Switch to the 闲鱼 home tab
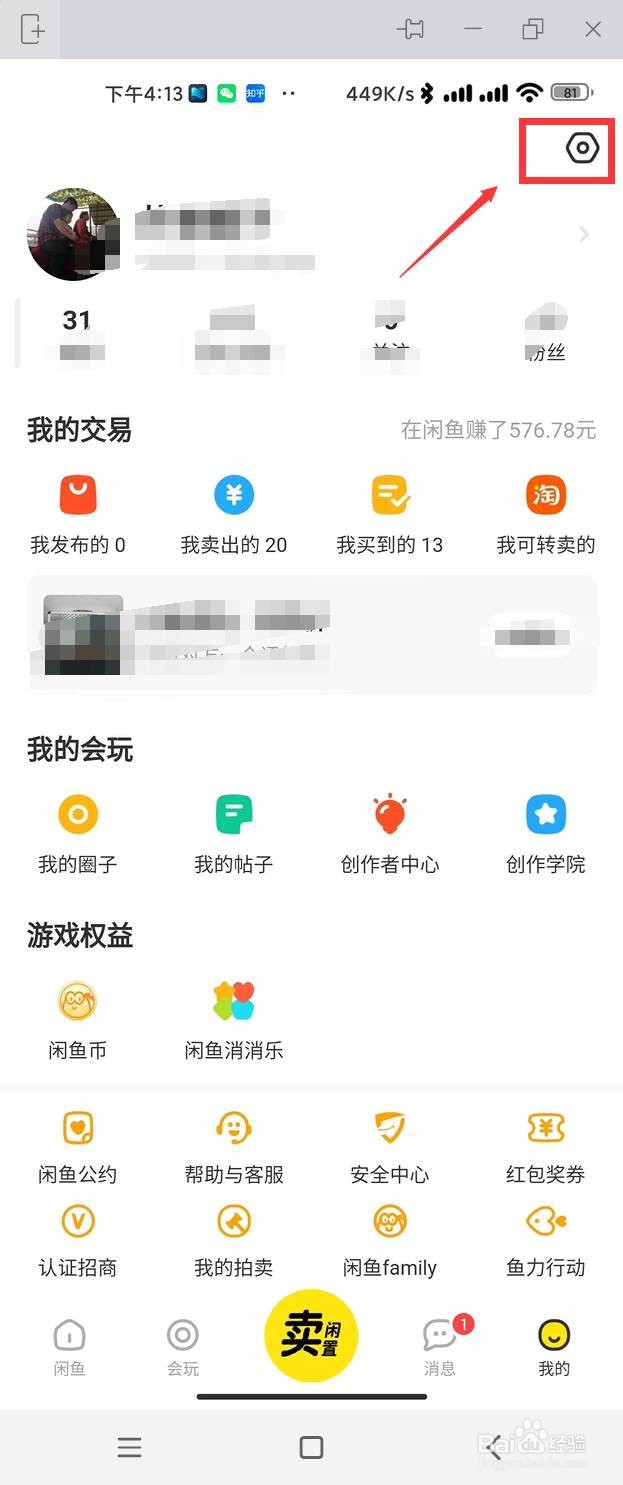 (69, 1346)
